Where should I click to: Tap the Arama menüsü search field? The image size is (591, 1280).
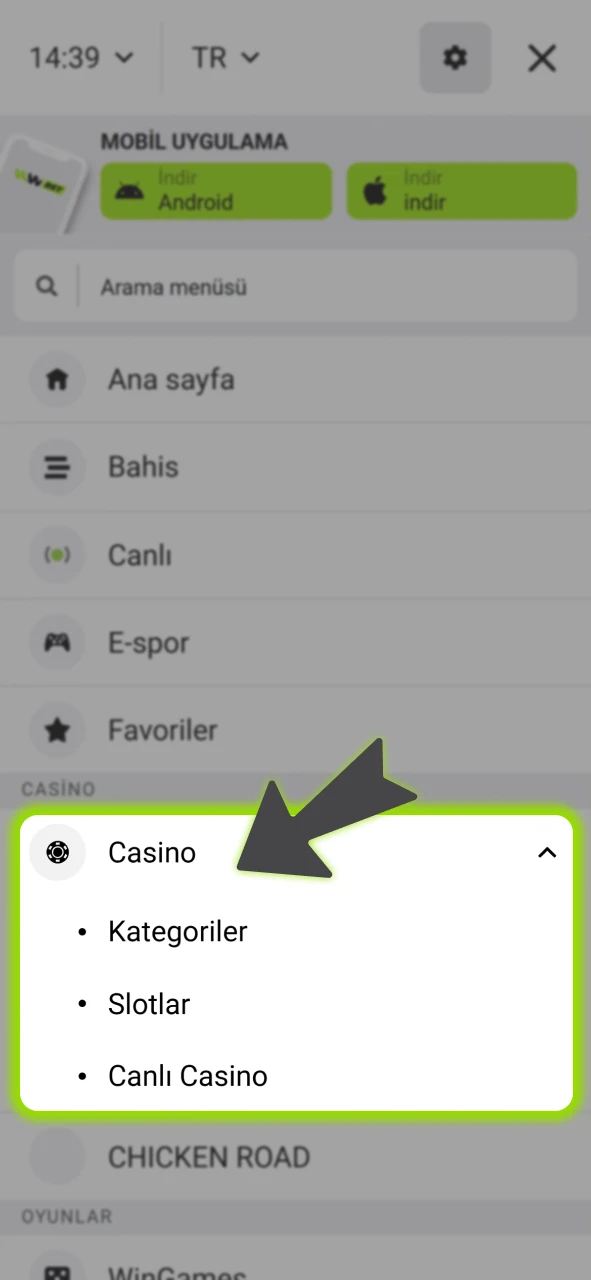pos(296,287)
